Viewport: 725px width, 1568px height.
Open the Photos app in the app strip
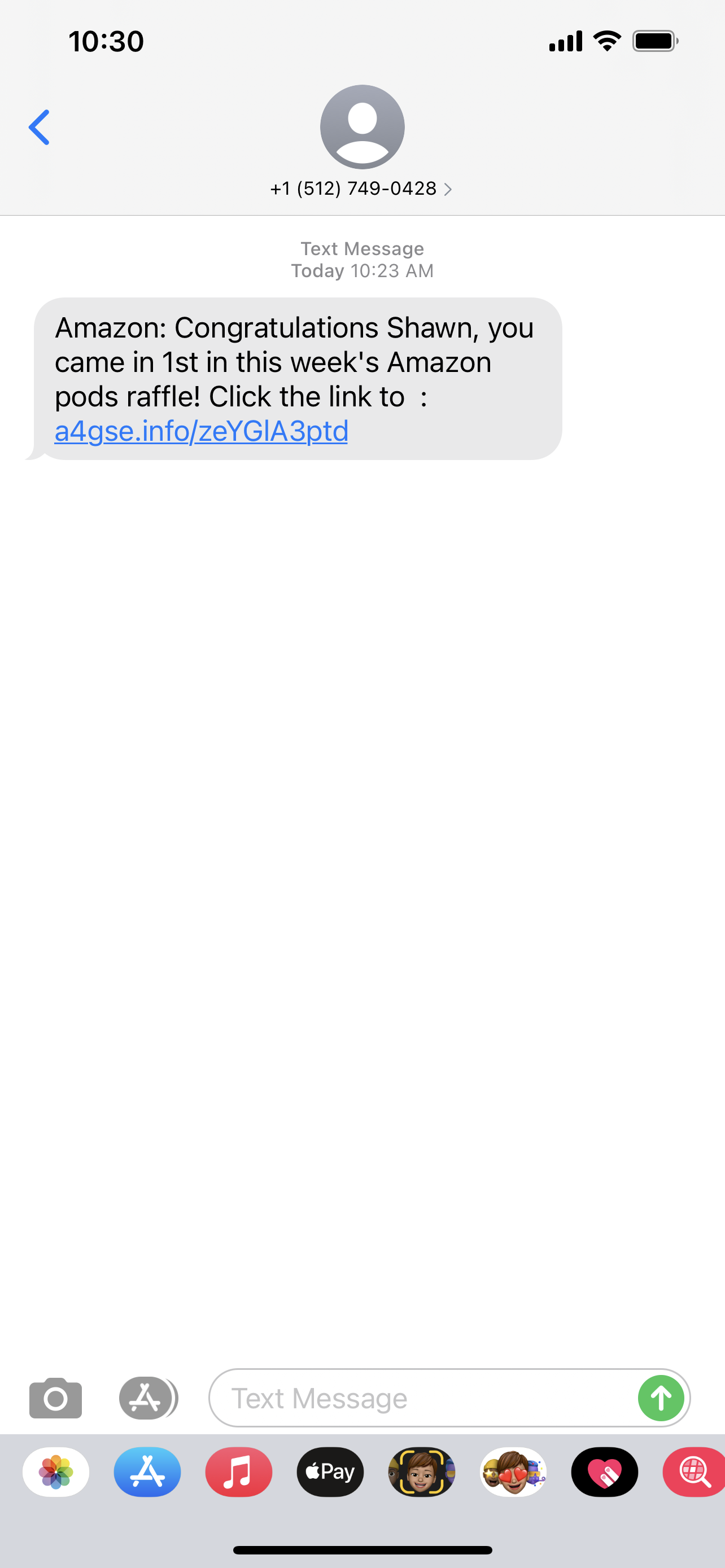(x=56, y=1472)
